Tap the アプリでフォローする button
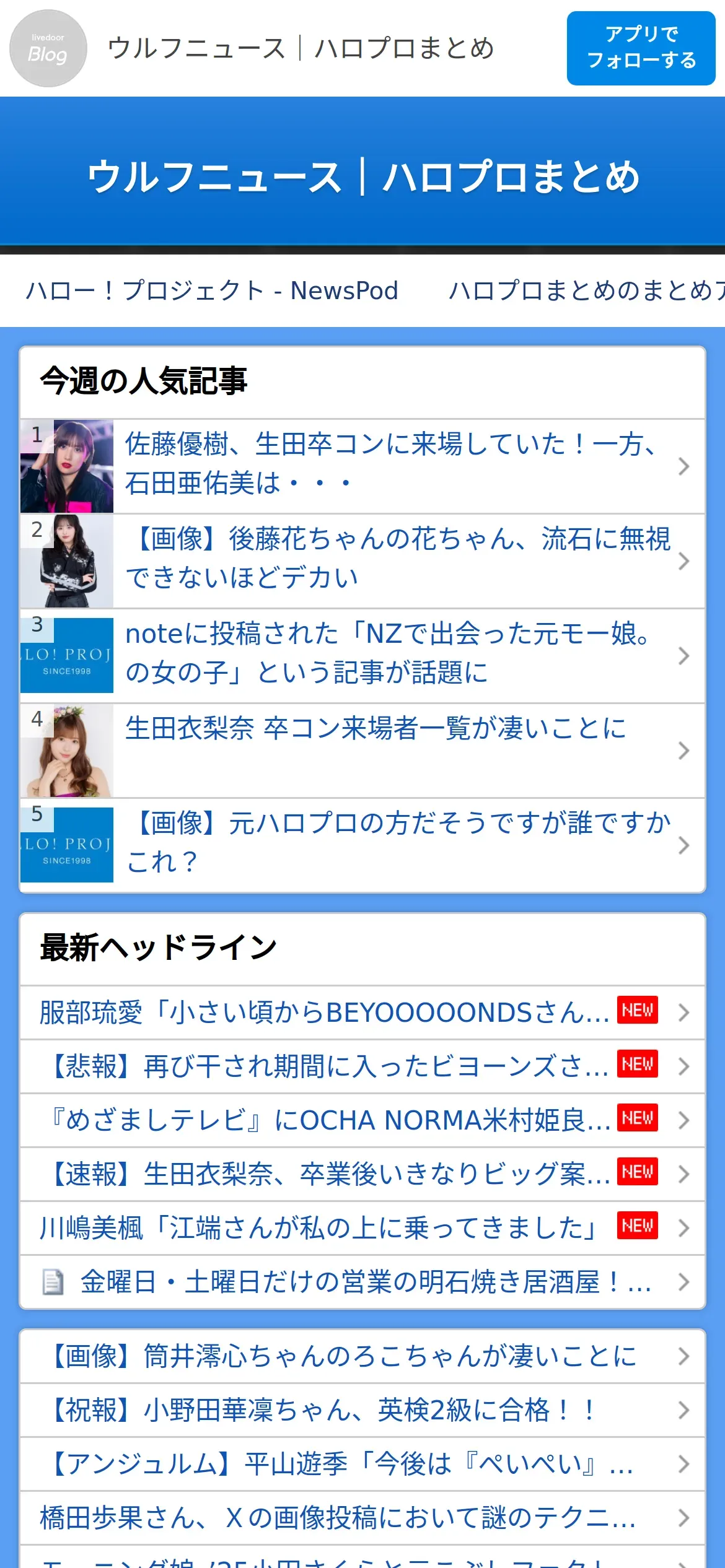This screenshot has height=1568, width=725. click(641, 48)
